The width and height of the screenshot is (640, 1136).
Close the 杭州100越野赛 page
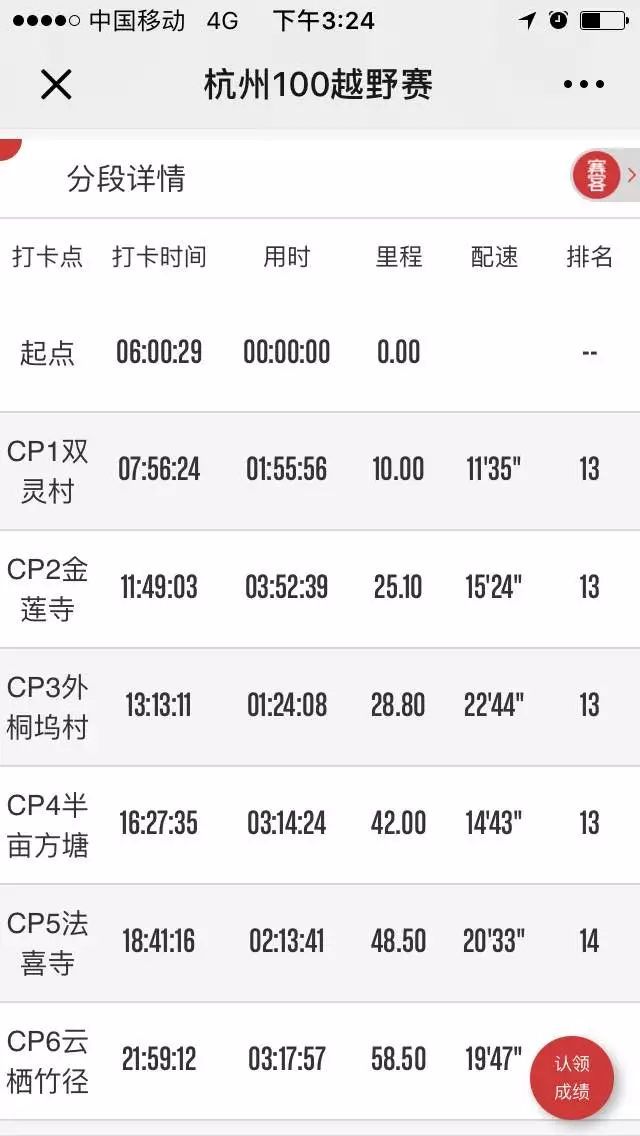(56, 85)
